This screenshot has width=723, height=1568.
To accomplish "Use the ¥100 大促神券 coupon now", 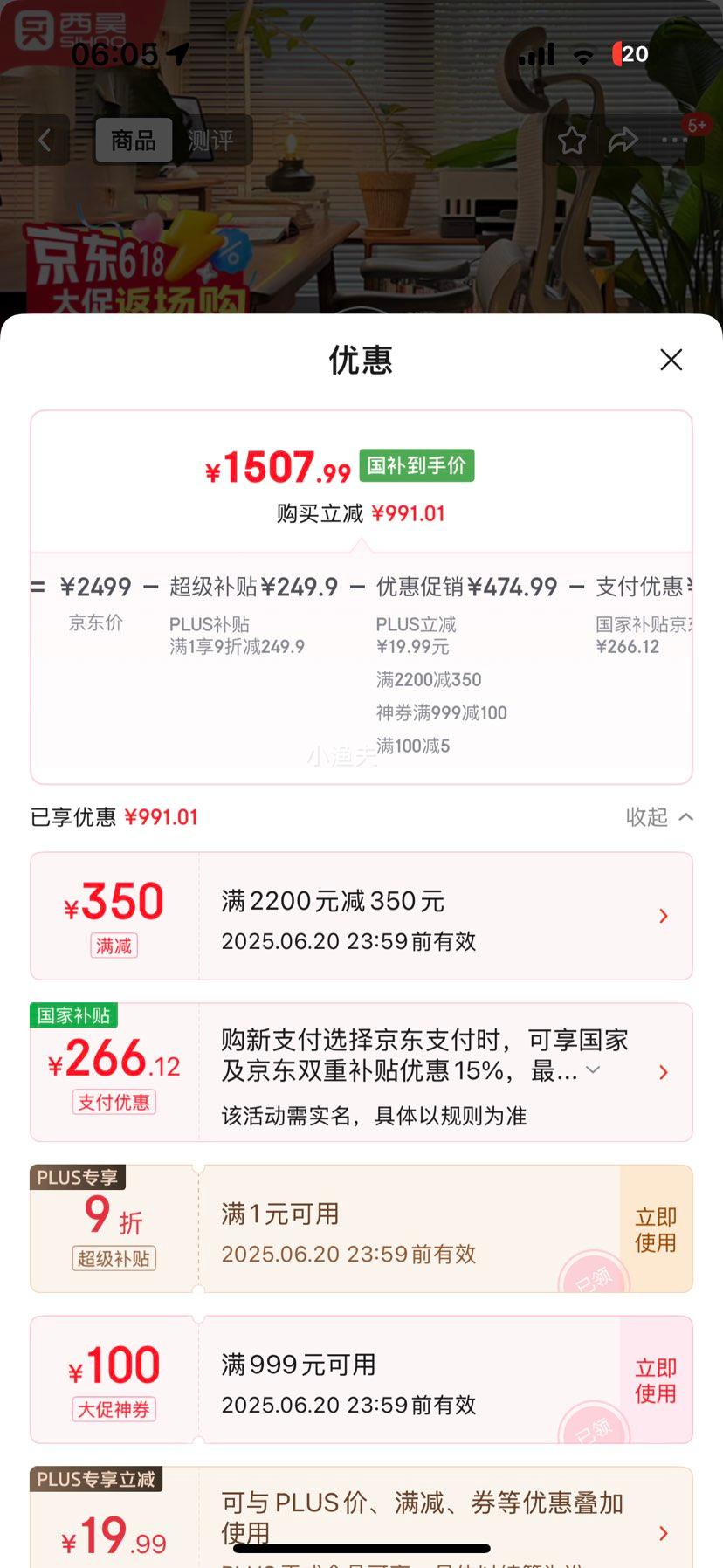I will (656, 1380).
